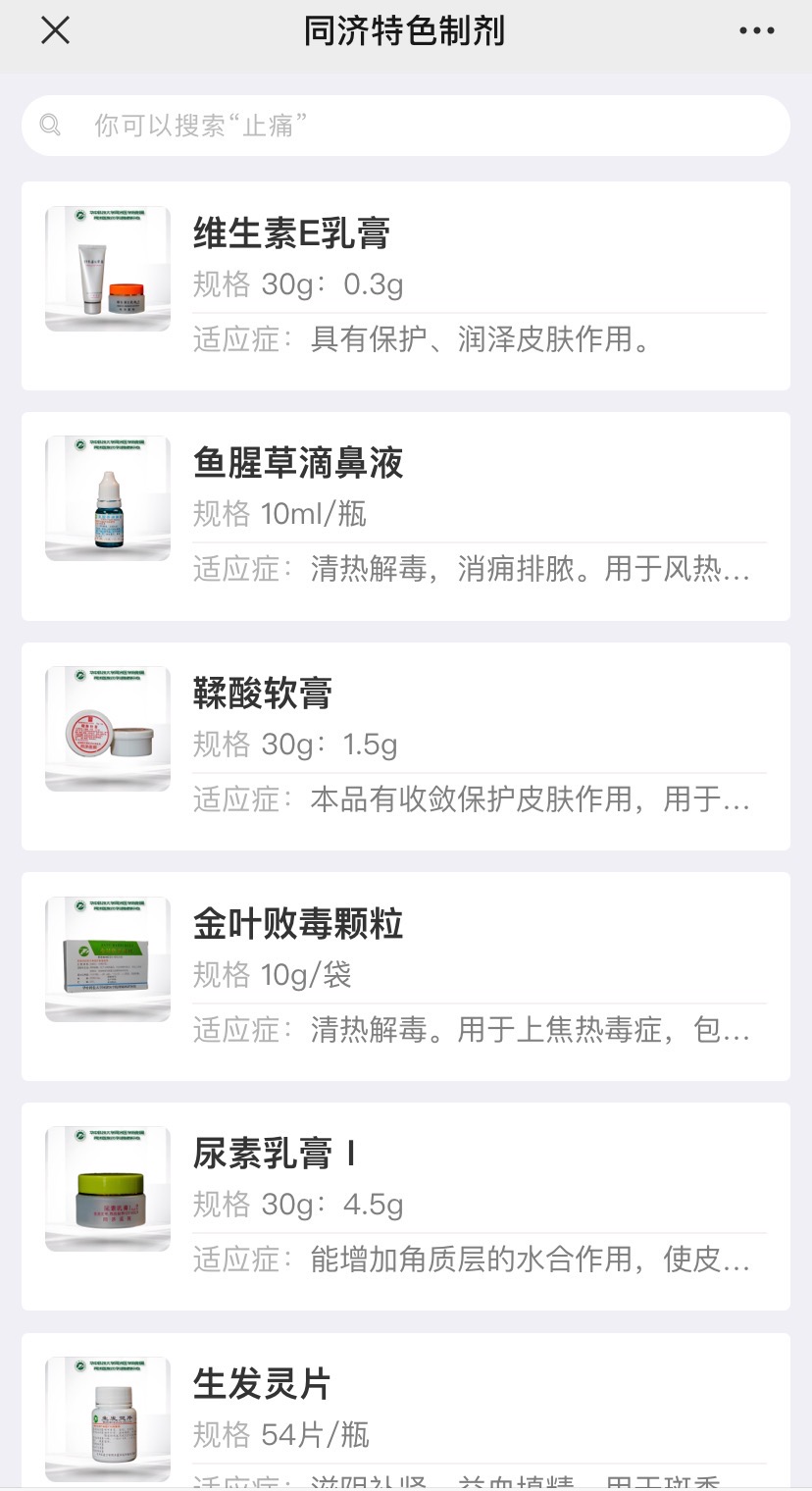
Task: Show the 尿素乳膏 I product
Action: click(x=405, y=1206)
